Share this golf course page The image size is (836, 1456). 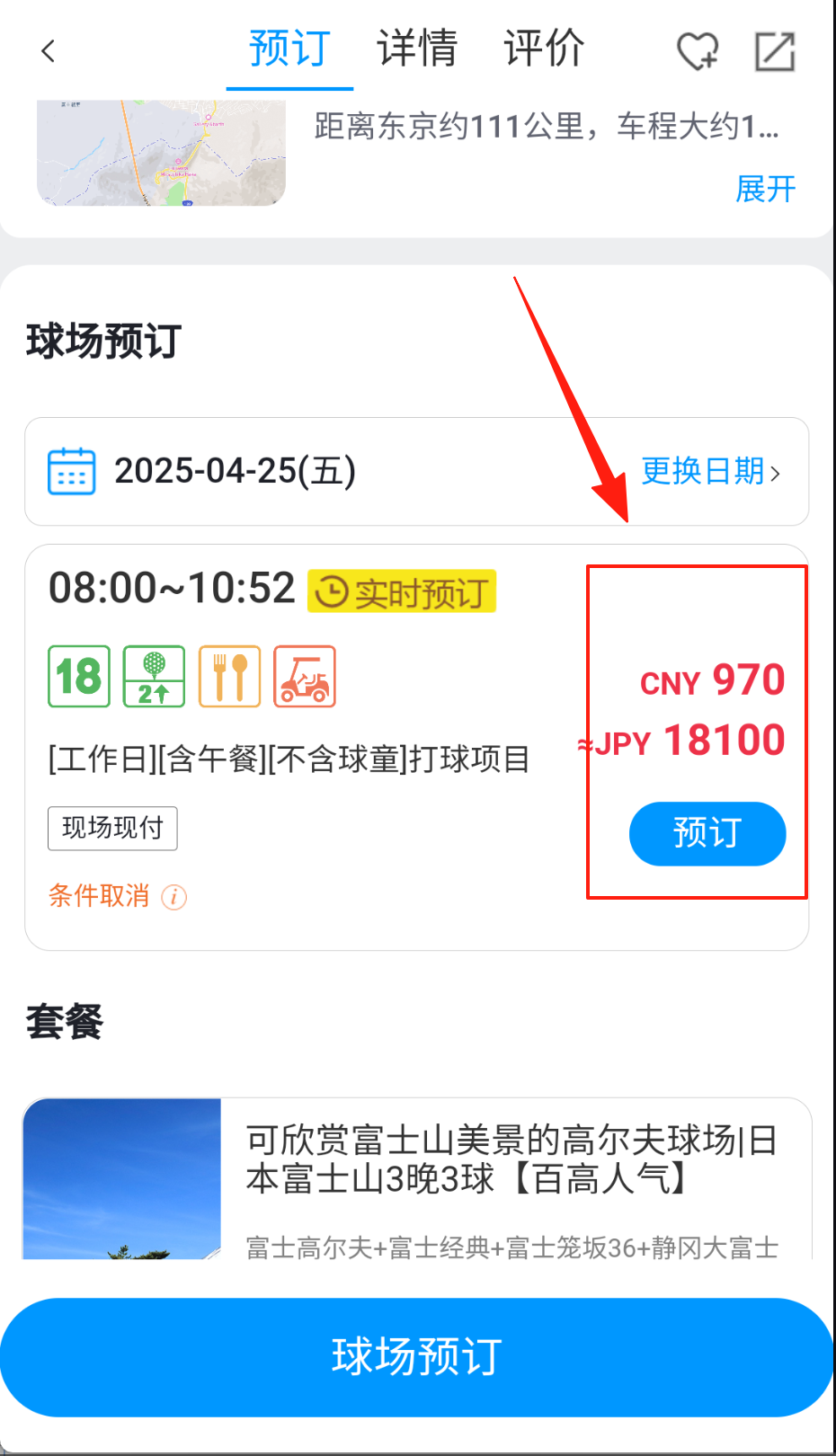pos(775,51)
